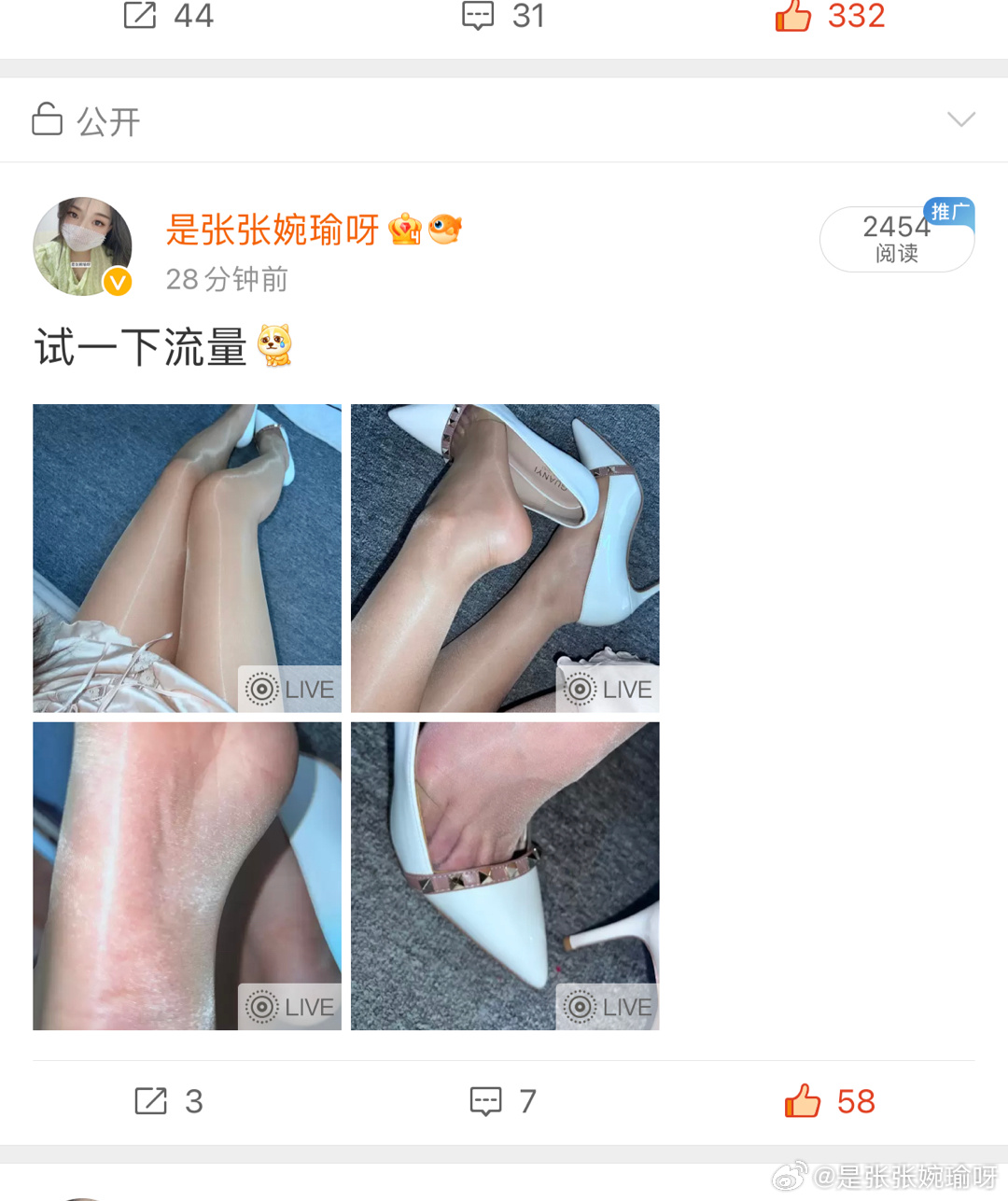The width and height of the screenshot is (1008, 1201).
Task: Open the second live photo with white heels
Action: pos(505,558)
